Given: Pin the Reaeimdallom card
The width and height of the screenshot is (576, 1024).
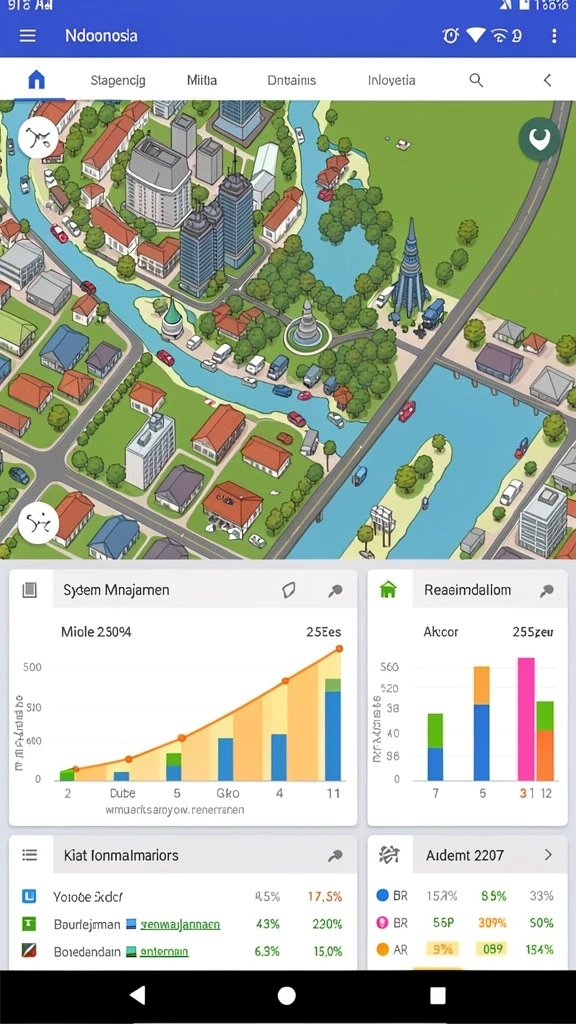Looking at the screenshot, I should click(547, 591).
